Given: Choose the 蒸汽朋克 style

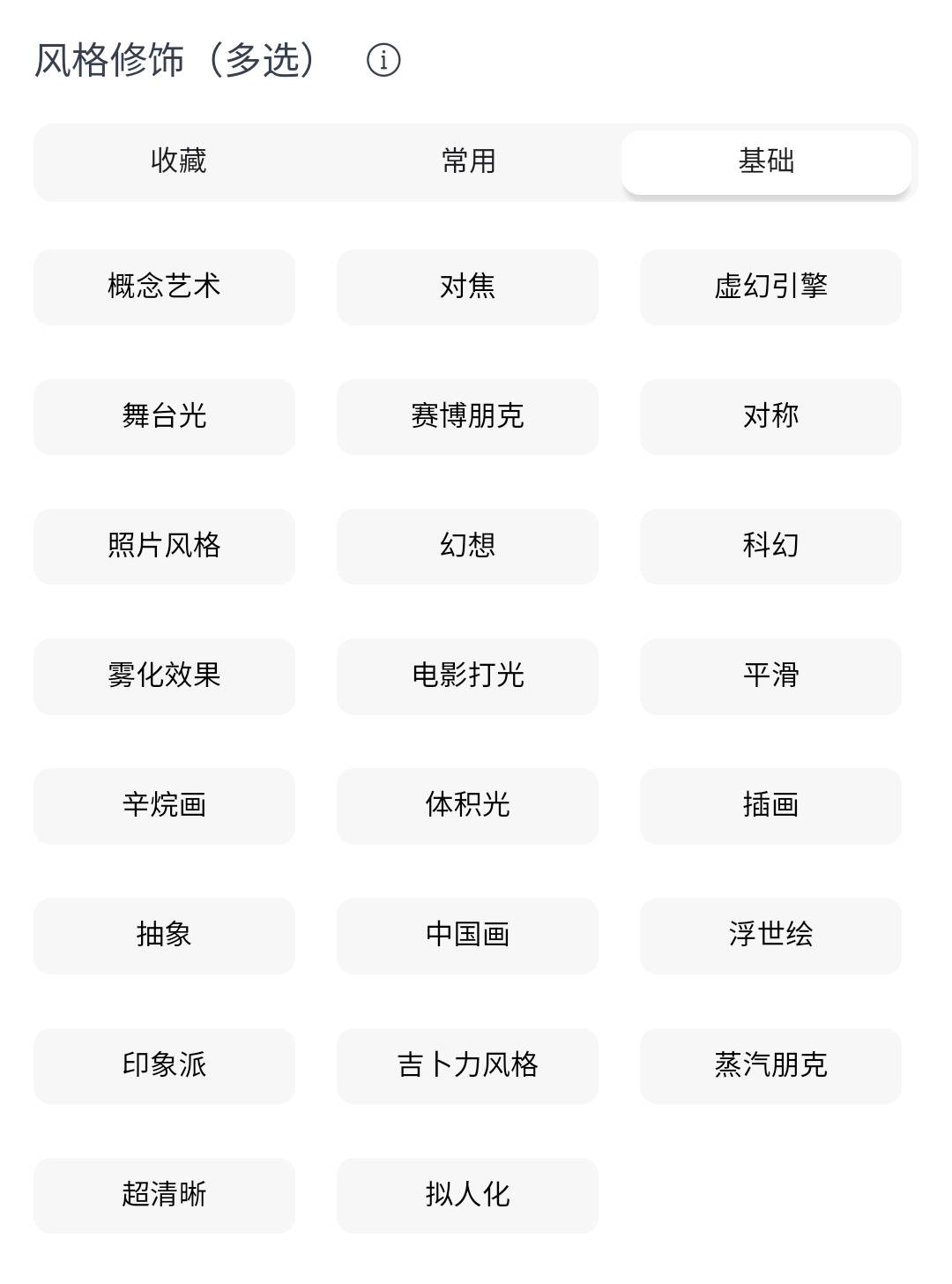Looking at the screenshot, I should point(770,1065).
